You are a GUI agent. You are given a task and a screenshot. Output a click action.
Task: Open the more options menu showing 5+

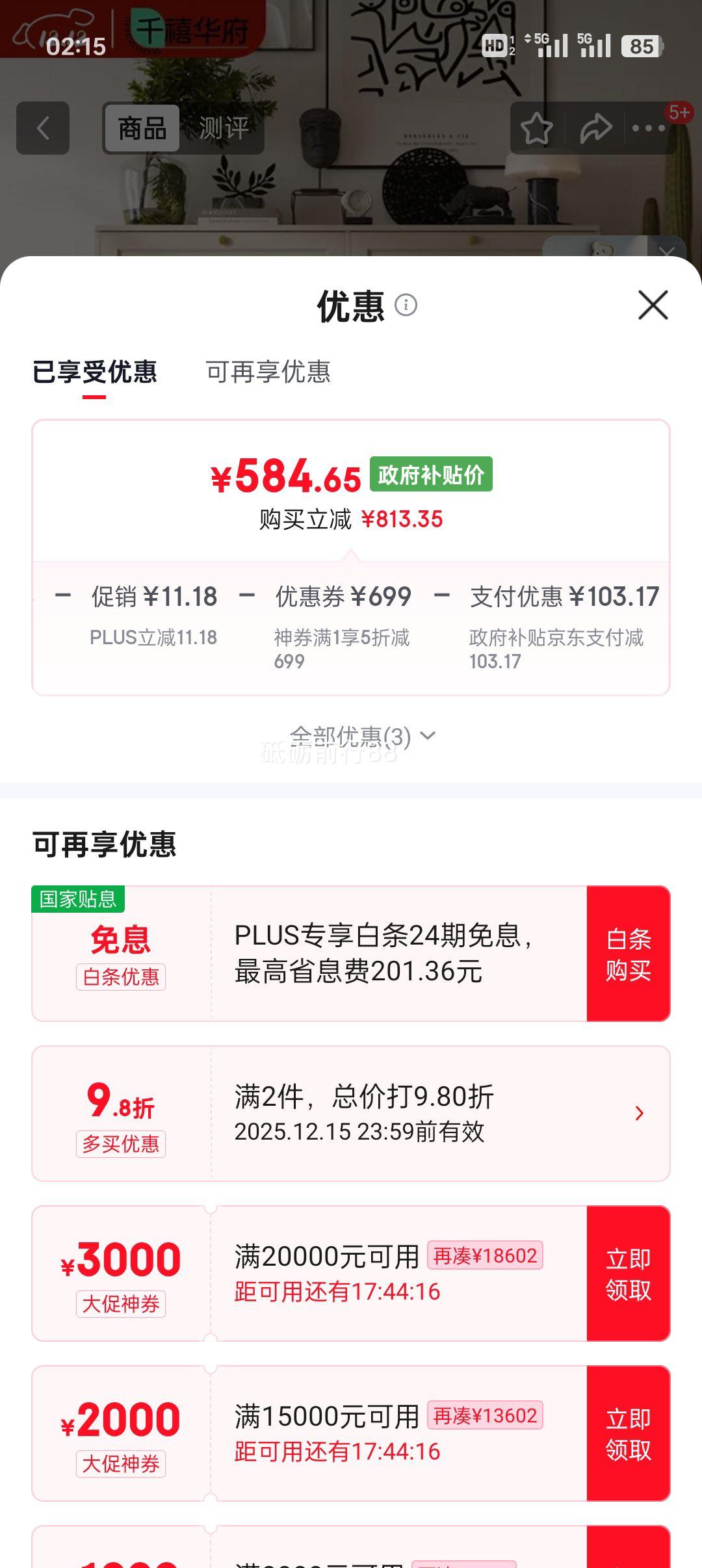coord(648,128)
